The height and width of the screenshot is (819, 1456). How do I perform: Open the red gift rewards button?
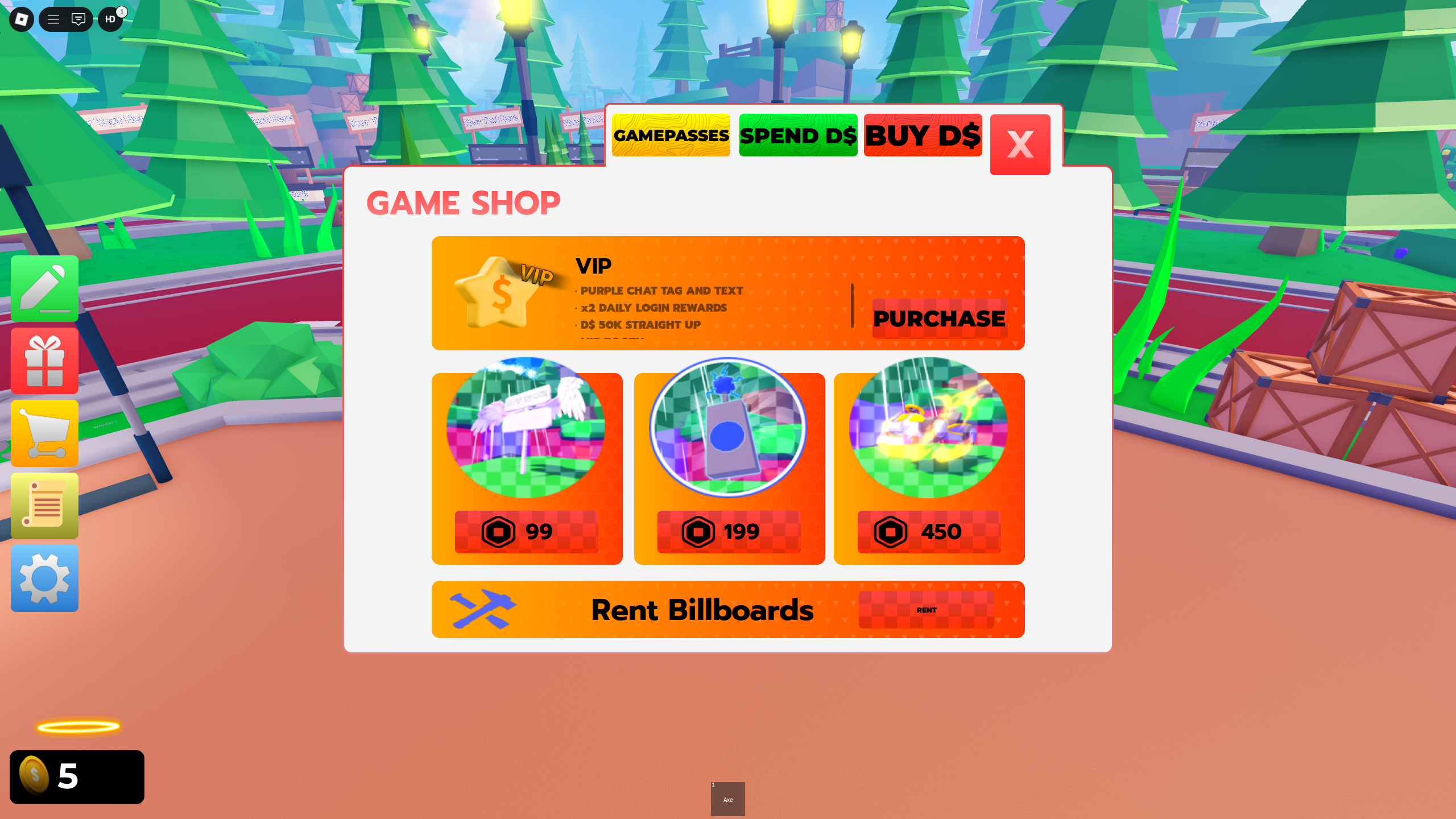point(44,361)
